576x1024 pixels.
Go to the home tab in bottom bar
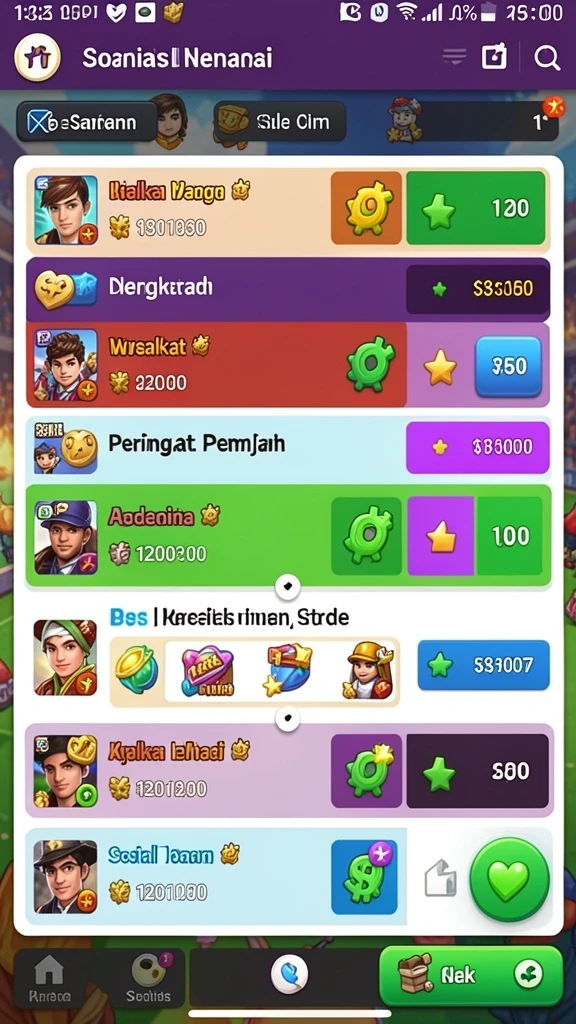49,978
